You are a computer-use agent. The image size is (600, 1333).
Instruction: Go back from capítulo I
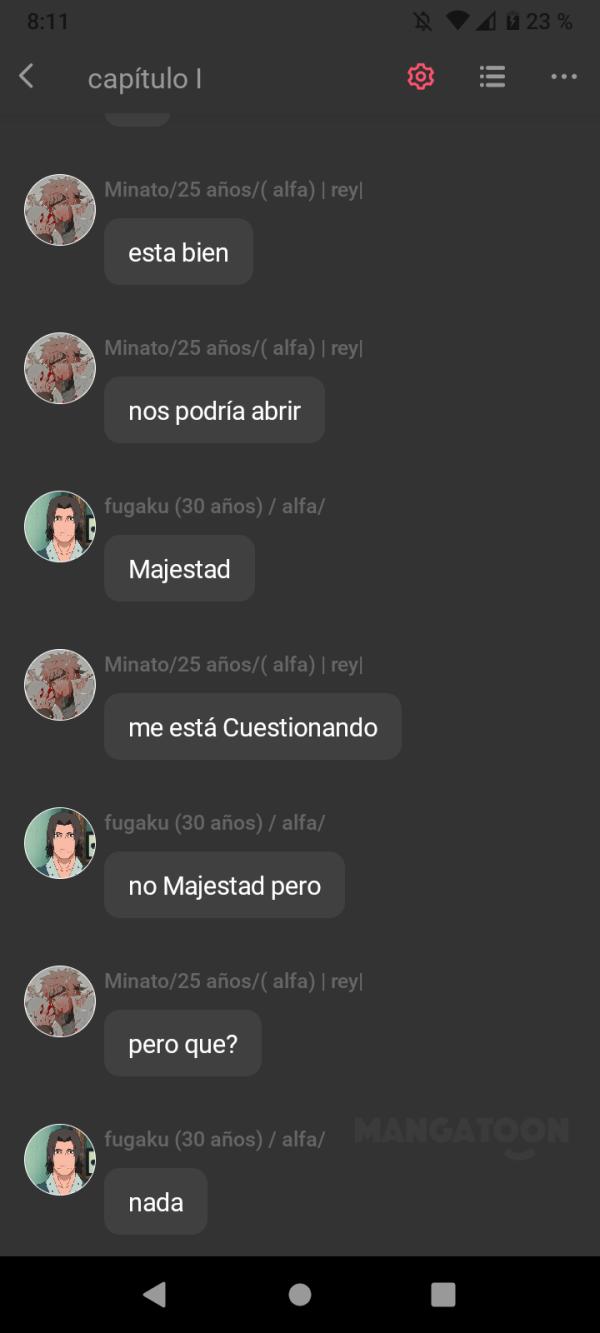pos(27,77)
